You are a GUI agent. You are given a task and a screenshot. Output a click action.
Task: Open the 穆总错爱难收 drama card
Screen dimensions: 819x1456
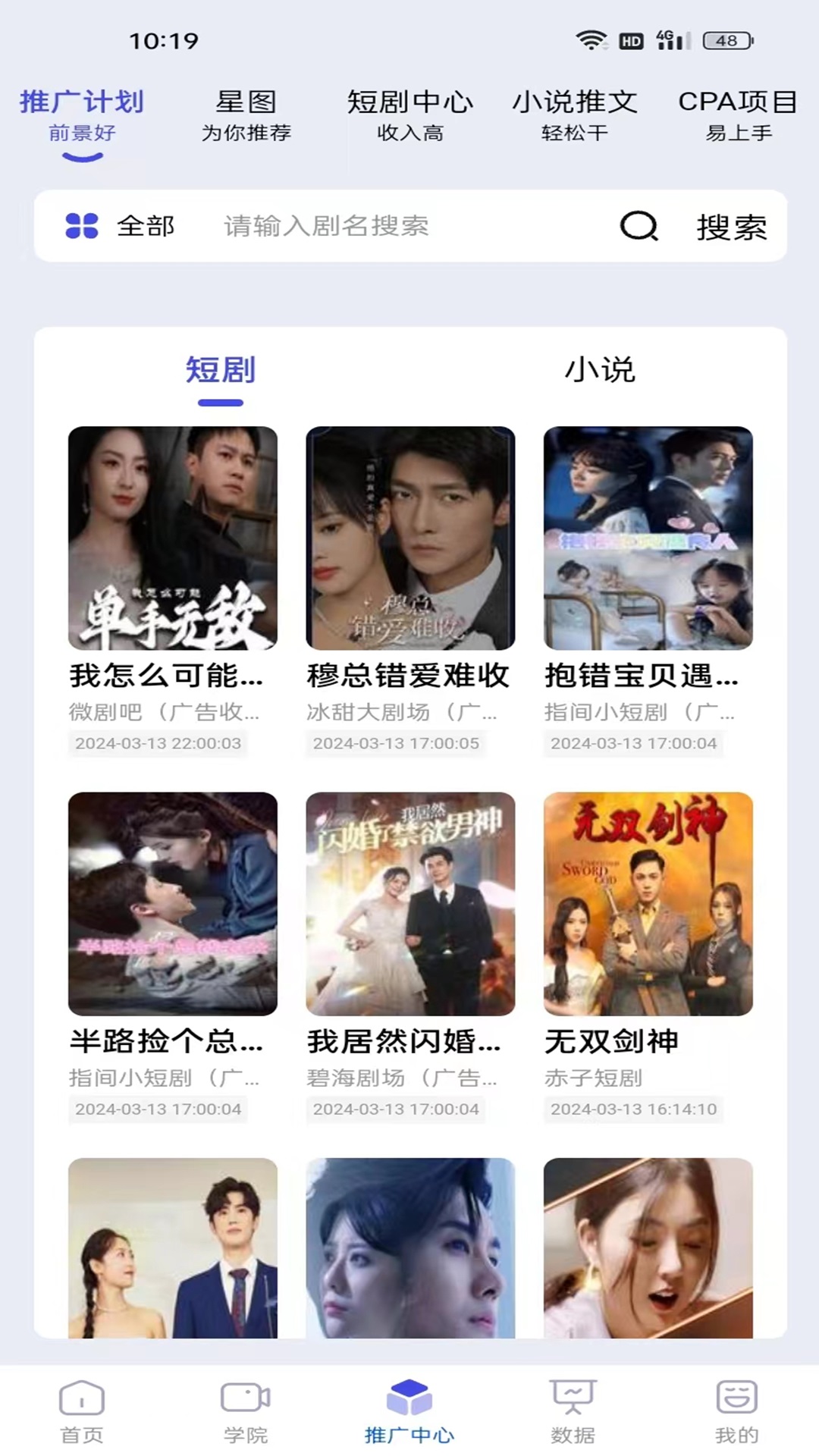click(410, 538)
